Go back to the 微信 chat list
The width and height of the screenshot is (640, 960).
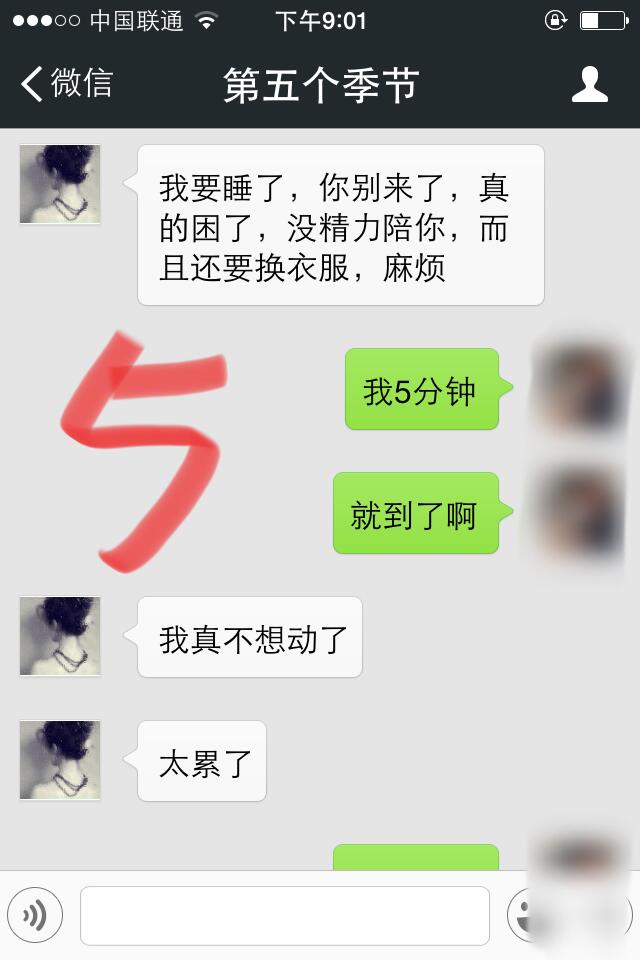[66, 84]
